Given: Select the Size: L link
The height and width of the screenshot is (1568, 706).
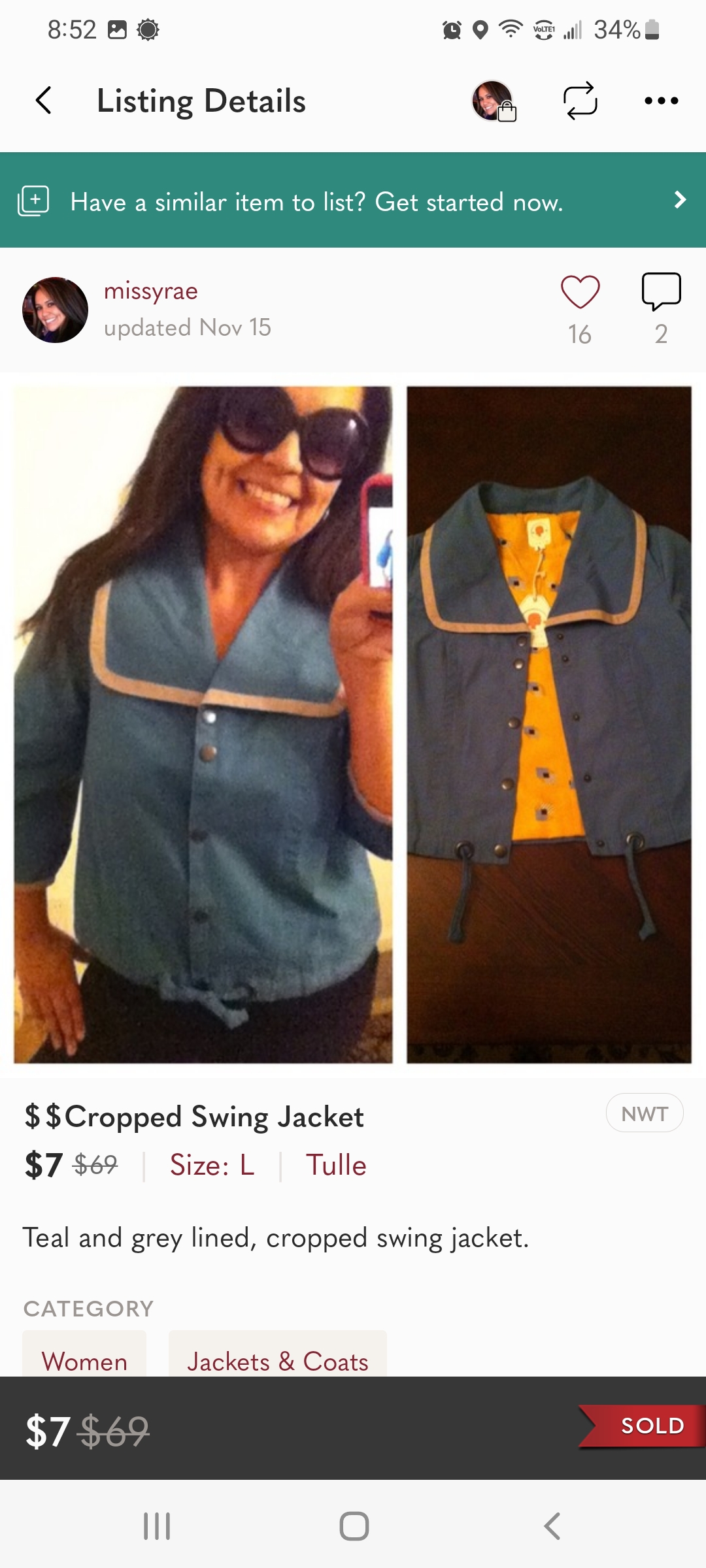Looking at the screenshot, I should pos(212,1165).
